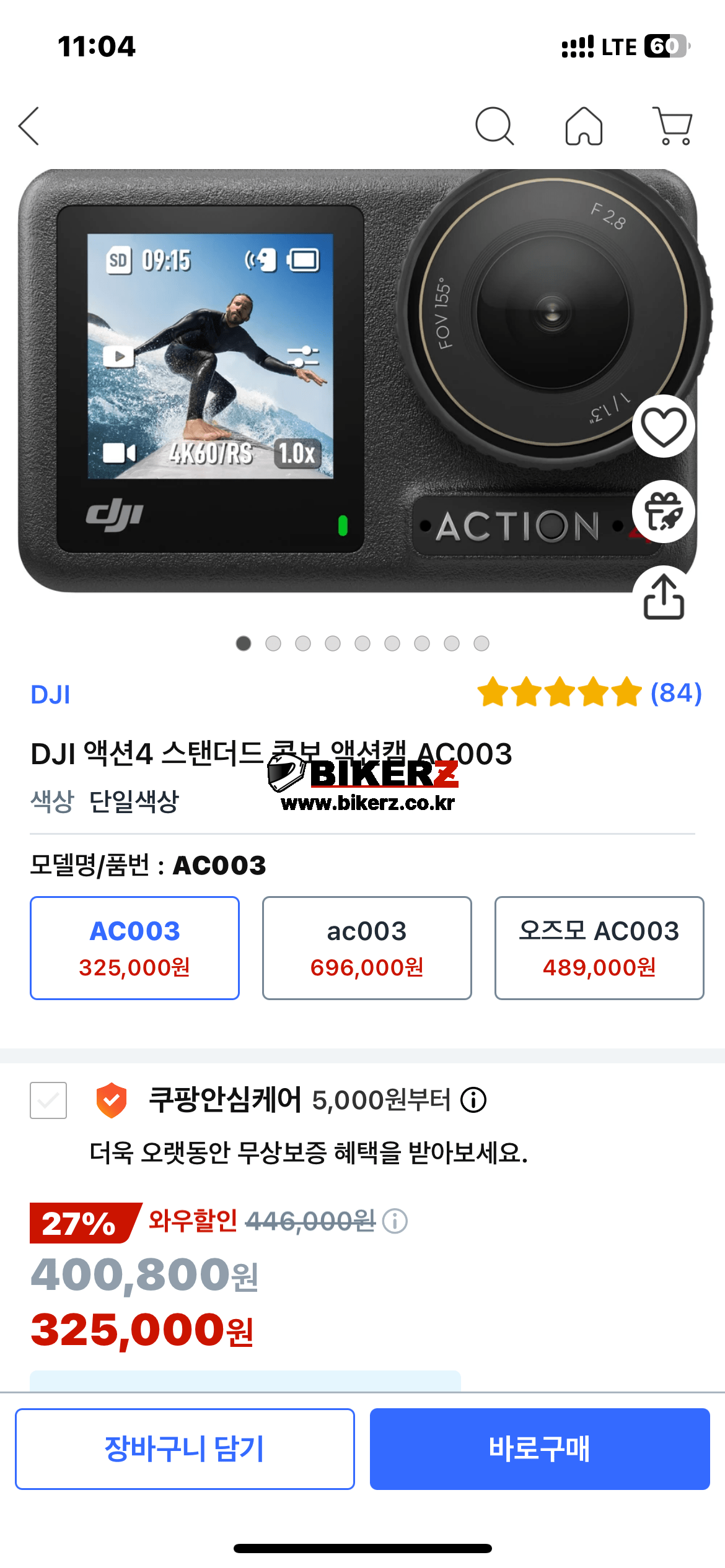Share this DJI product
The width and height of the screenshot is (725, 1568).
pos(663,597)
